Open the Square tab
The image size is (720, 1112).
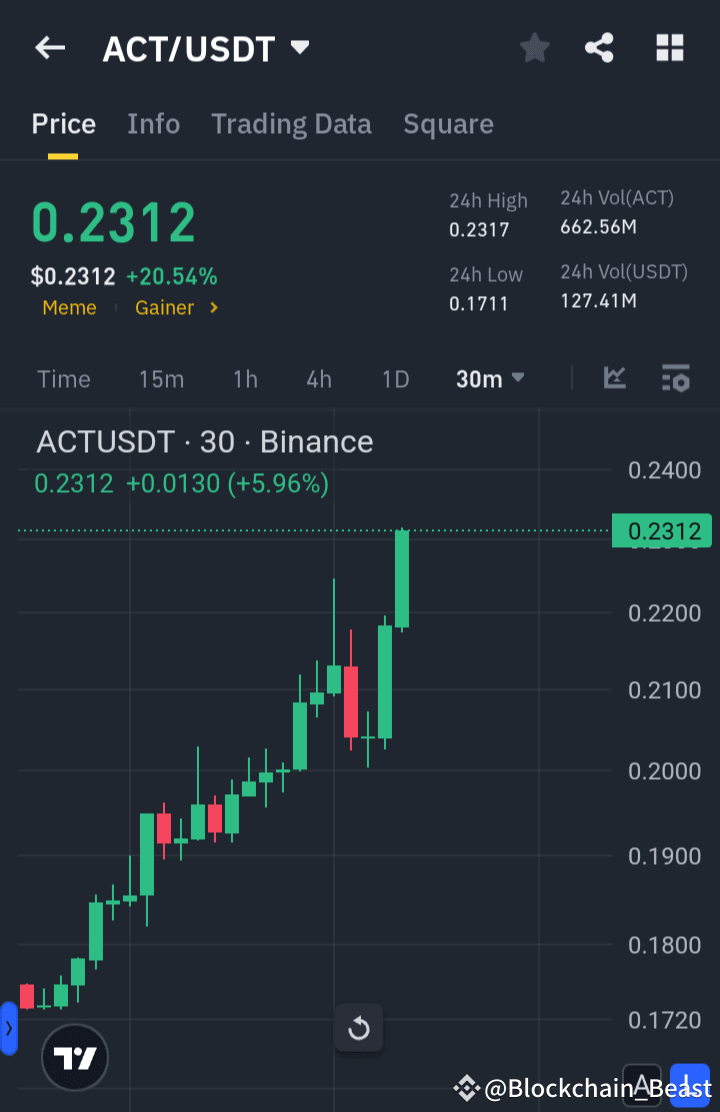pos(448,123)
